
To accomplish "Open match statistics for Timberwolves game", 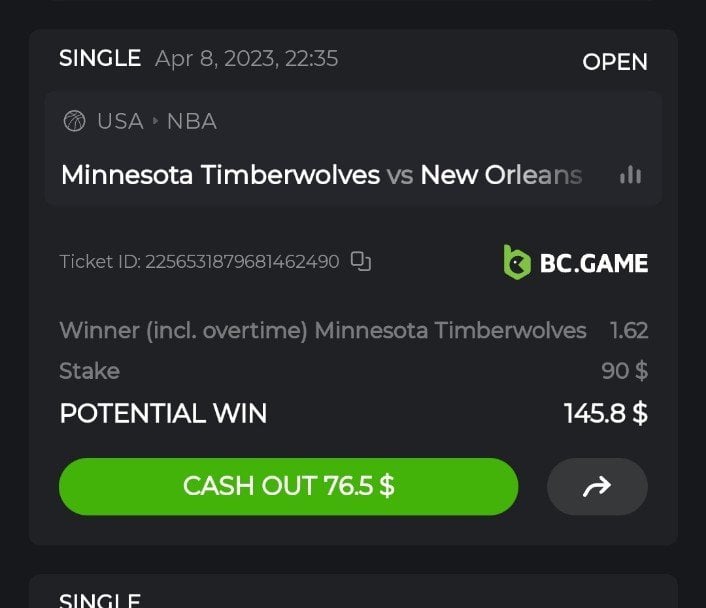I will 630,175.
